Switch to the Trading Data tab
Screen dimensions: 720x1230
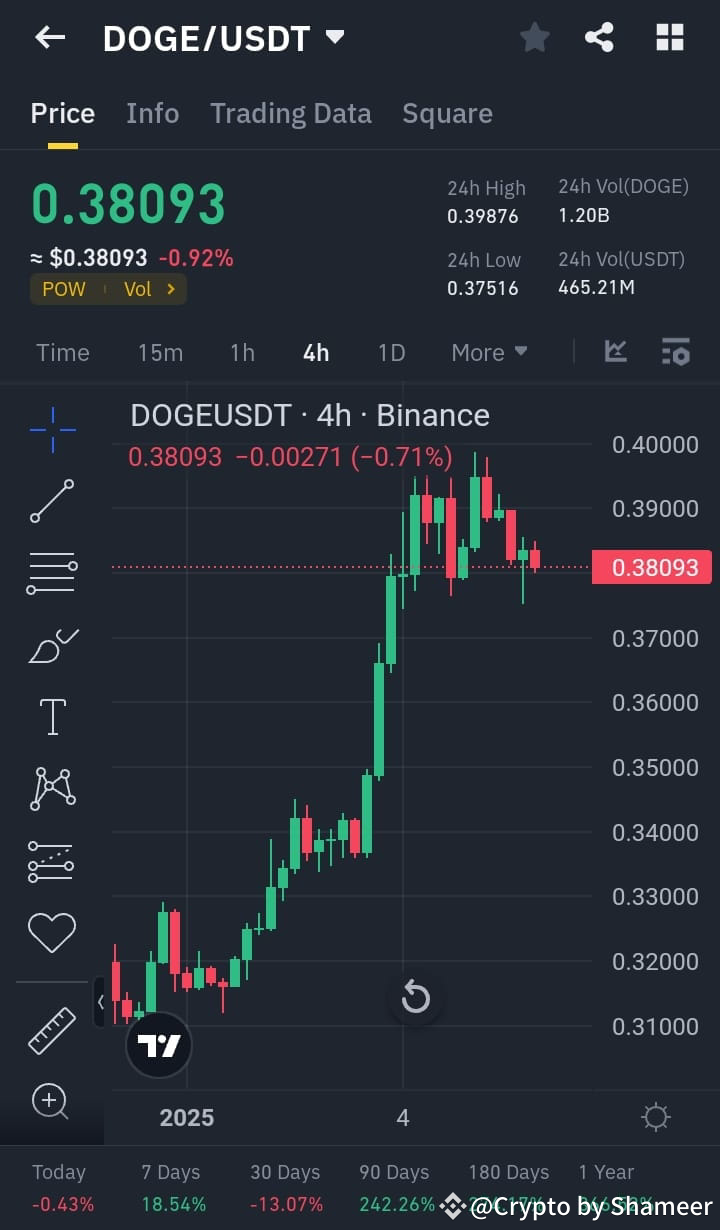point(290,113)
